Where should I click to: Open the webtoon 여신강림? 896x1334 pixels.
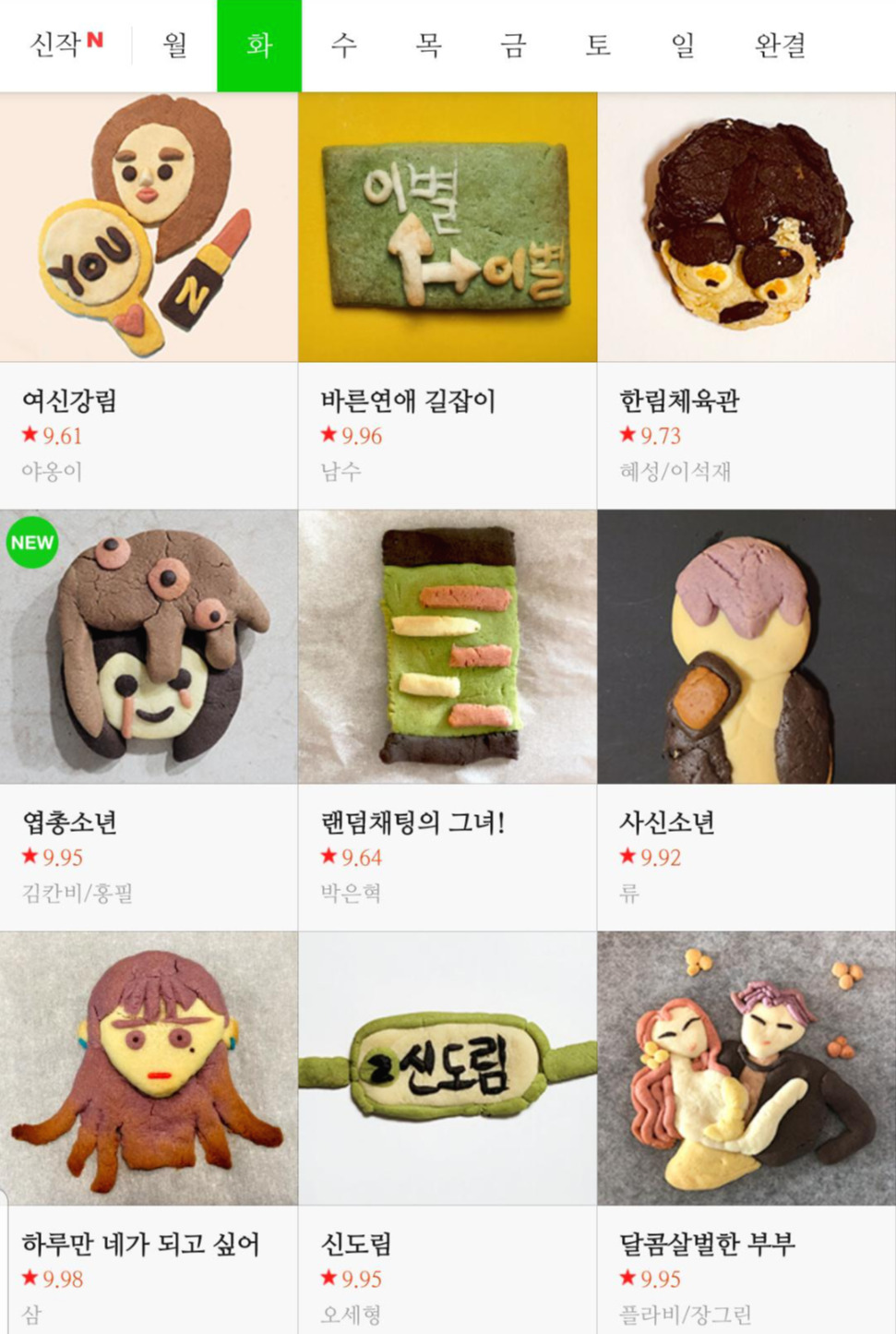(x=71, y=403)
